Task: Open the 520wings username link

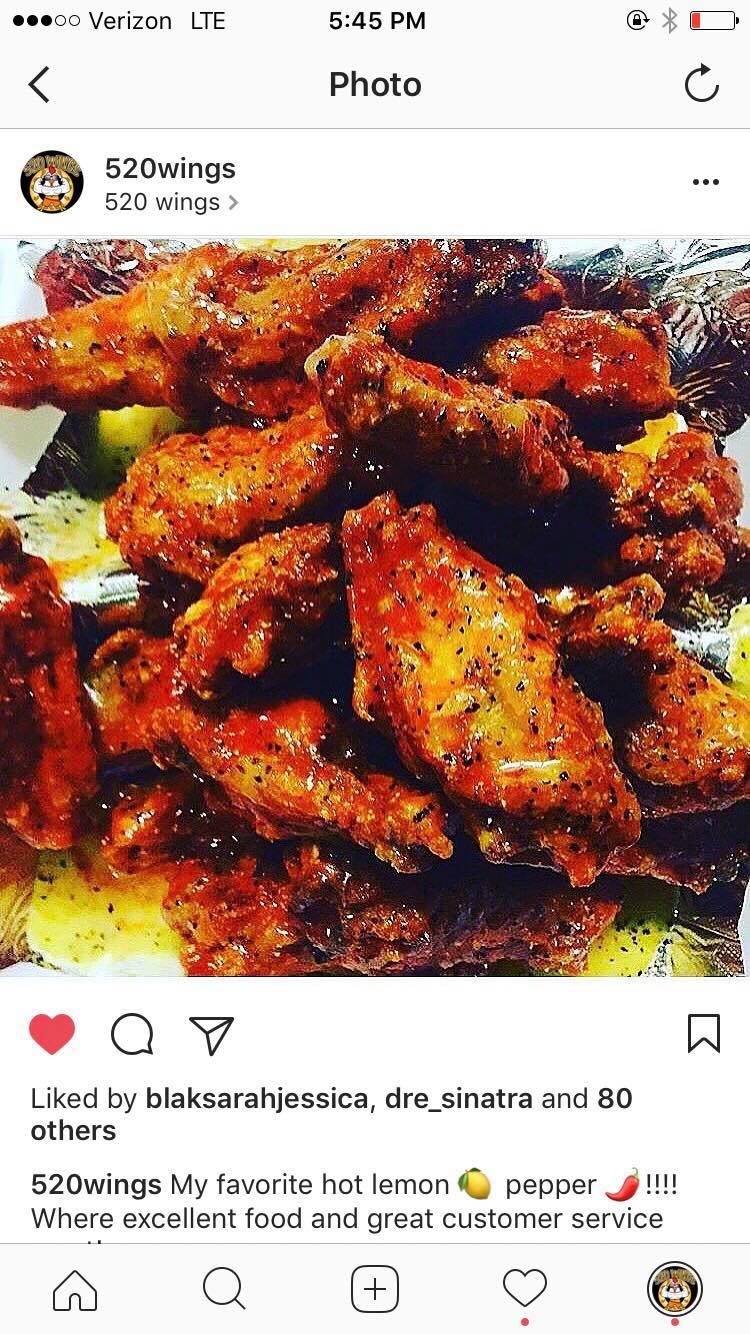Action: coord(170,168)
